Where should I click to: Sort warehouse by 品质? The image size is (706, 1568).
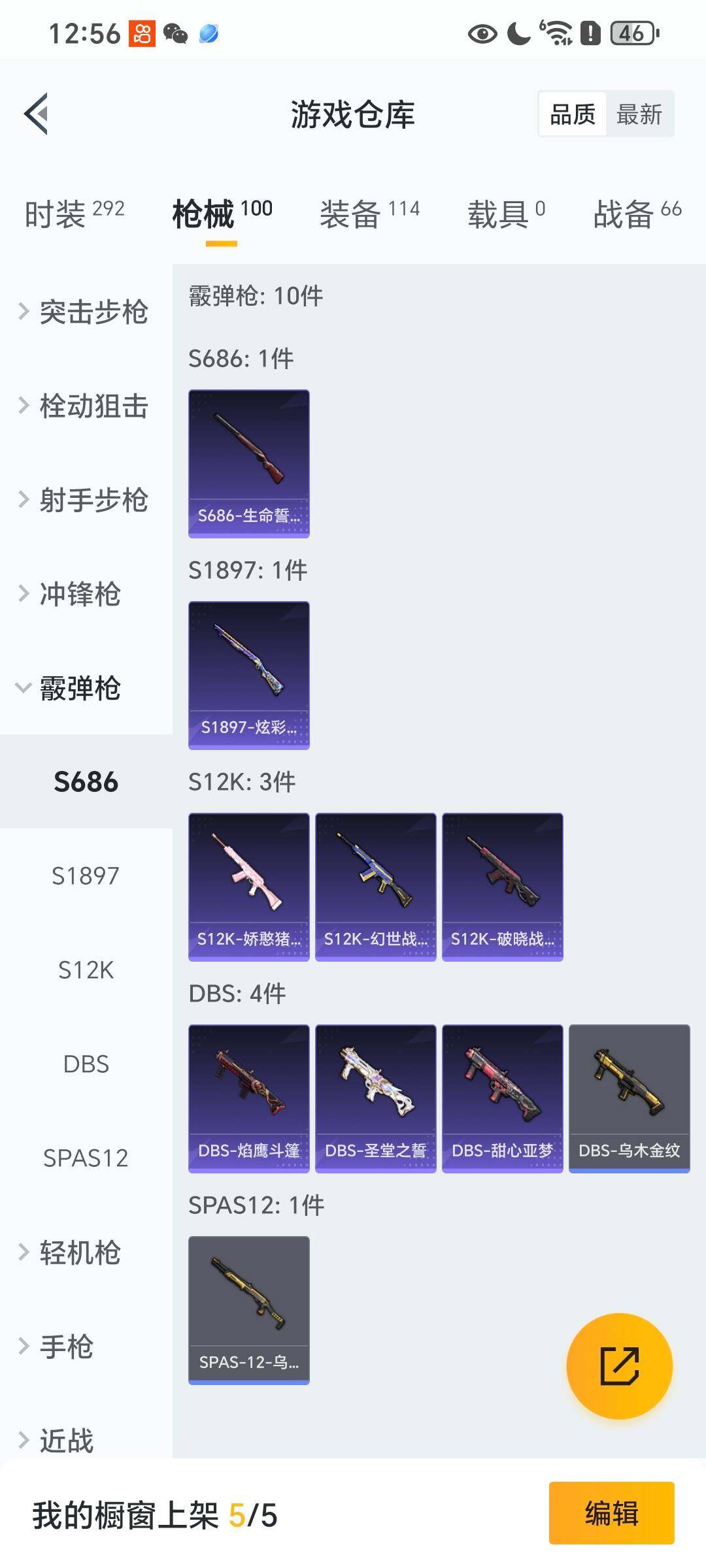point(573,114)
